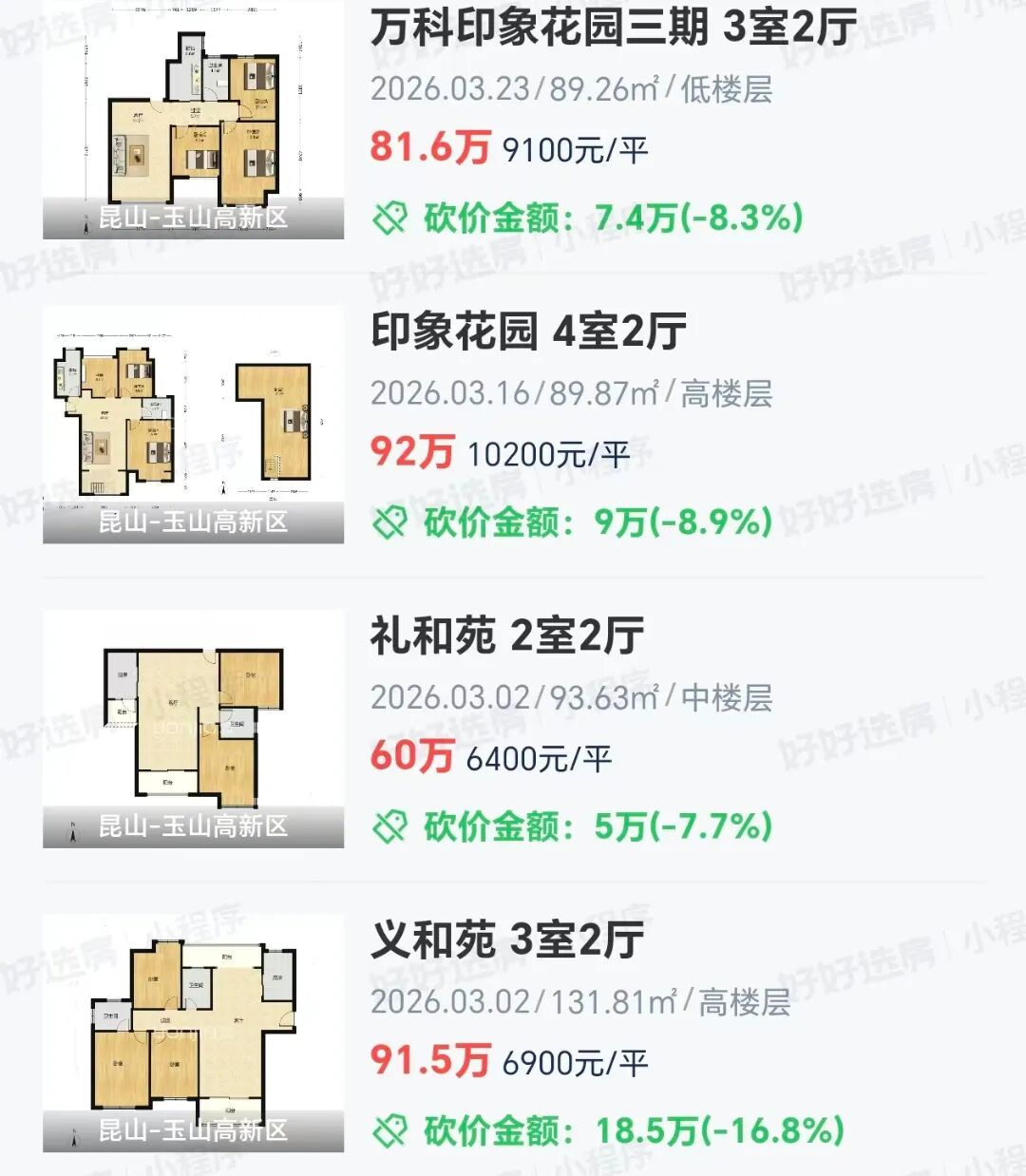The width and height of the screenshot is (1026, 1176).
Task: Open the 印象花园 4室2厅 listing
Action: coord(528,332)
